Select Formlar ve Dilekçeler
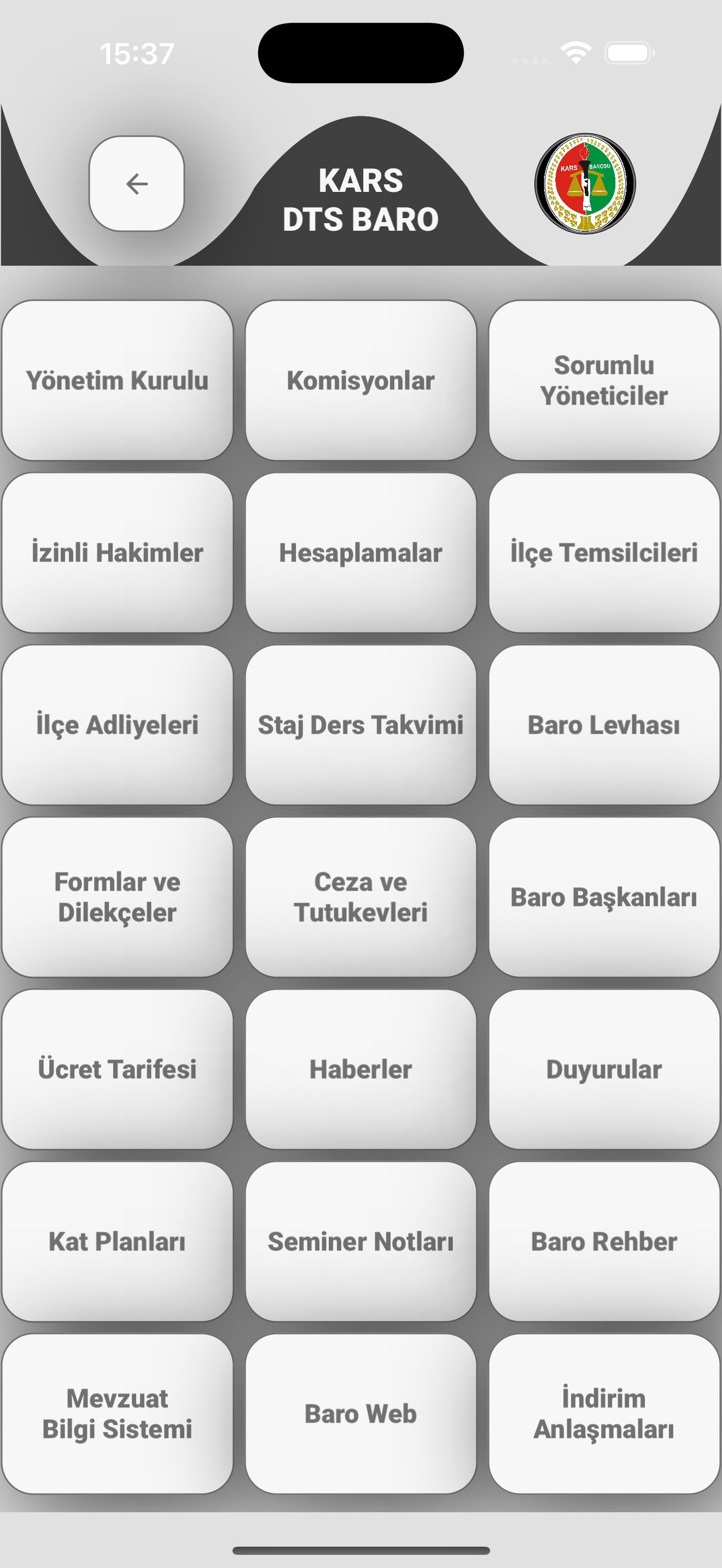The height and width of the screenshot is (1568, 722). click(118, 897)
